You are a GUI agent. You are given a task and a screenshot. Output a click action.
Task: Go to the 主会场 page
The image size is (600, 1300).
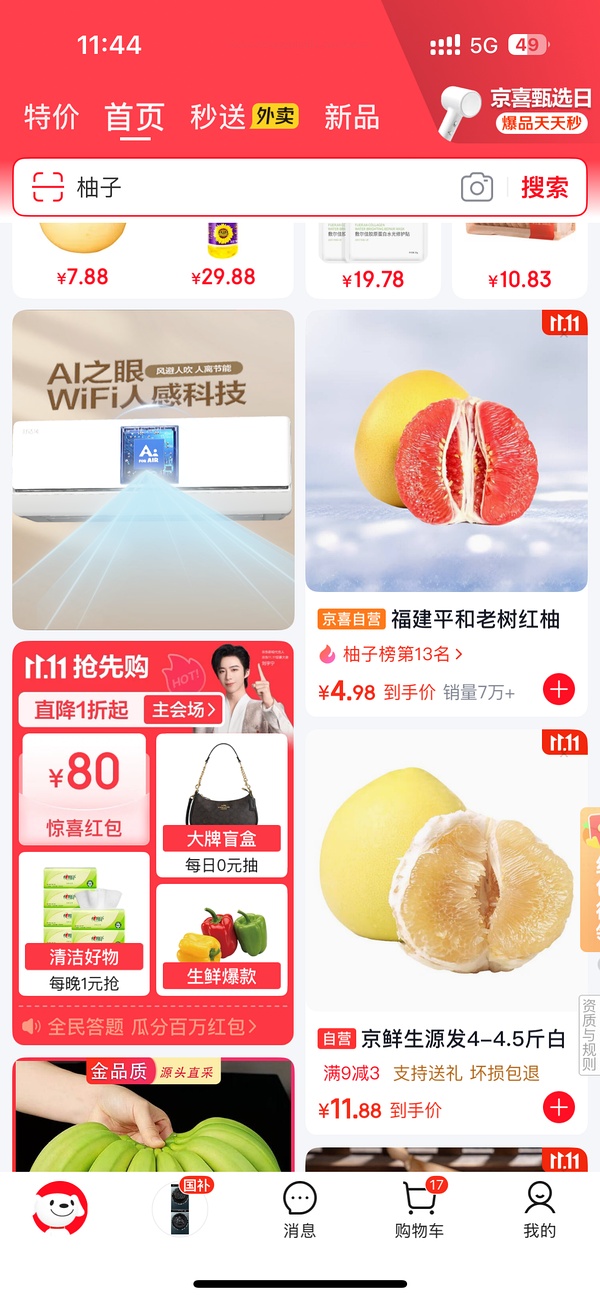click(x=183, y=710)
